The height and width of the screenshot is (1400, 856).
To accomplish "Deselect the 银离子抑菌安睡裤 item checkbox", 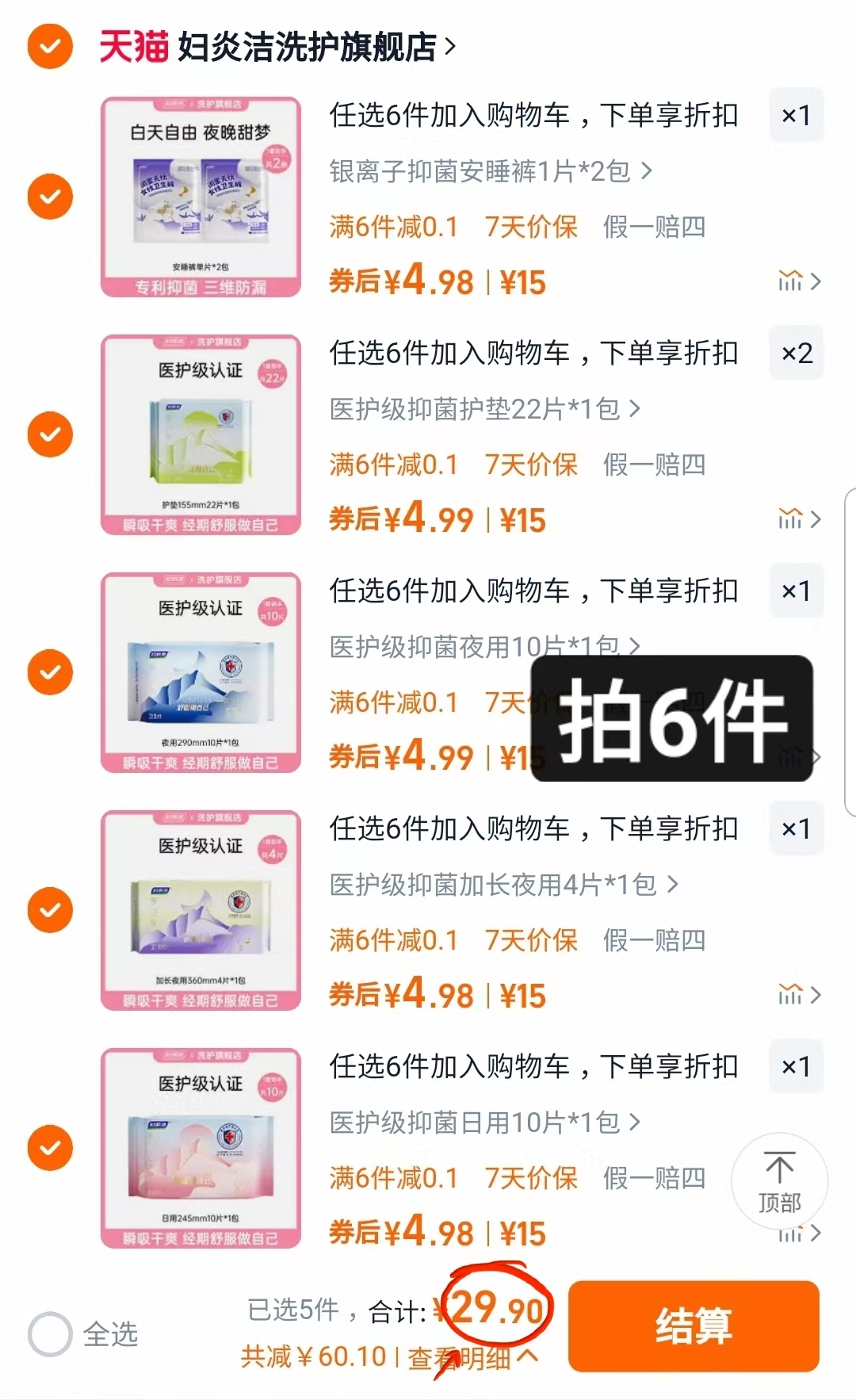I will tap(49, 197).
